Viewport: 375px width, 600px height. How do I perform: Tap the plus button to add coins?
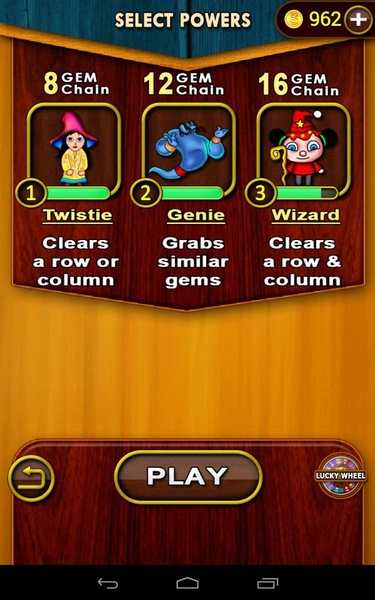click(358, 20)
